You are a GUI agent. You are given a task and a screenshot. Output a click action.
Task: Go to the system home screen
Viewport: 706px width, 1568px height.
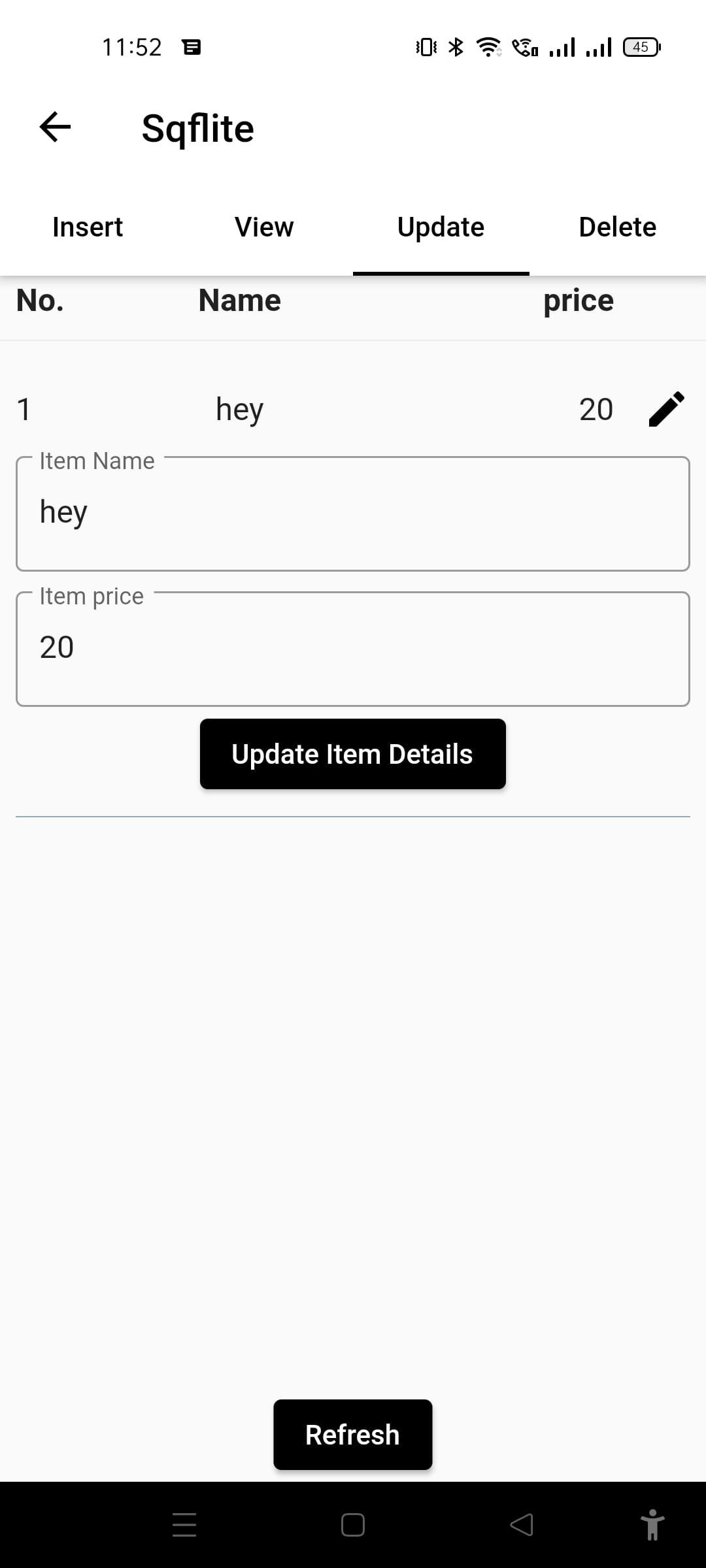click(x=352, y=1525)
